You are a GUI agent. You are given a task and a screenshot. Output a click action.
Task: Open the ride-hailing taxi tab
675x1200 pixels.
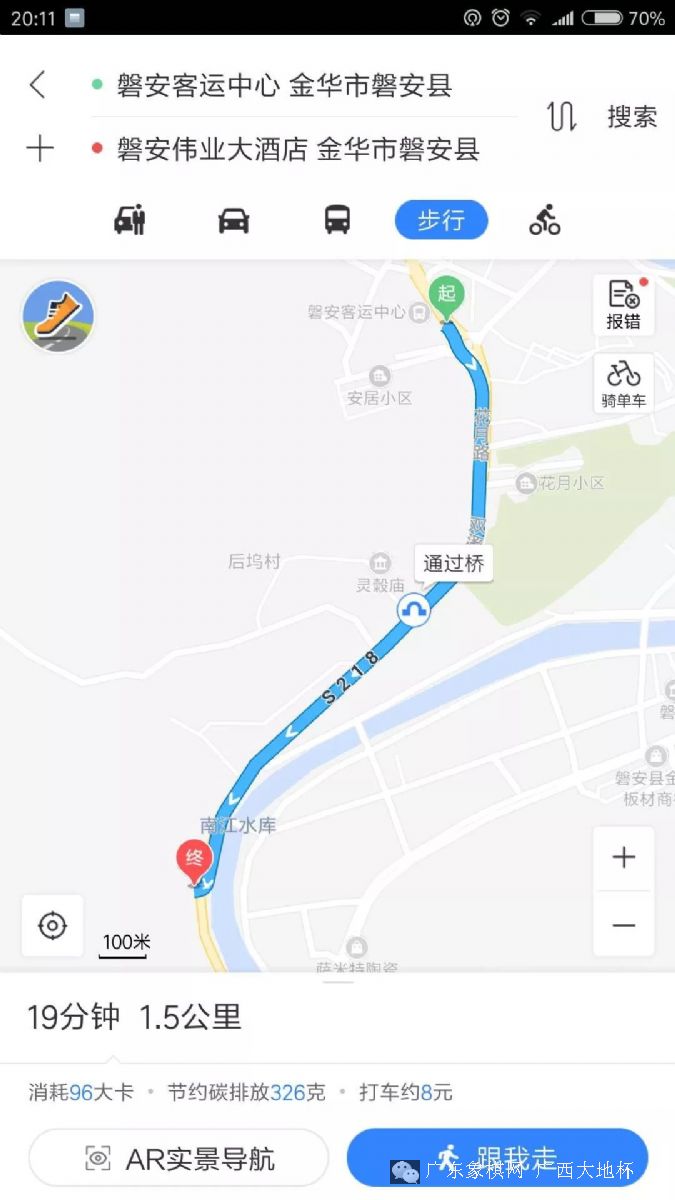(x=130, y=220)
